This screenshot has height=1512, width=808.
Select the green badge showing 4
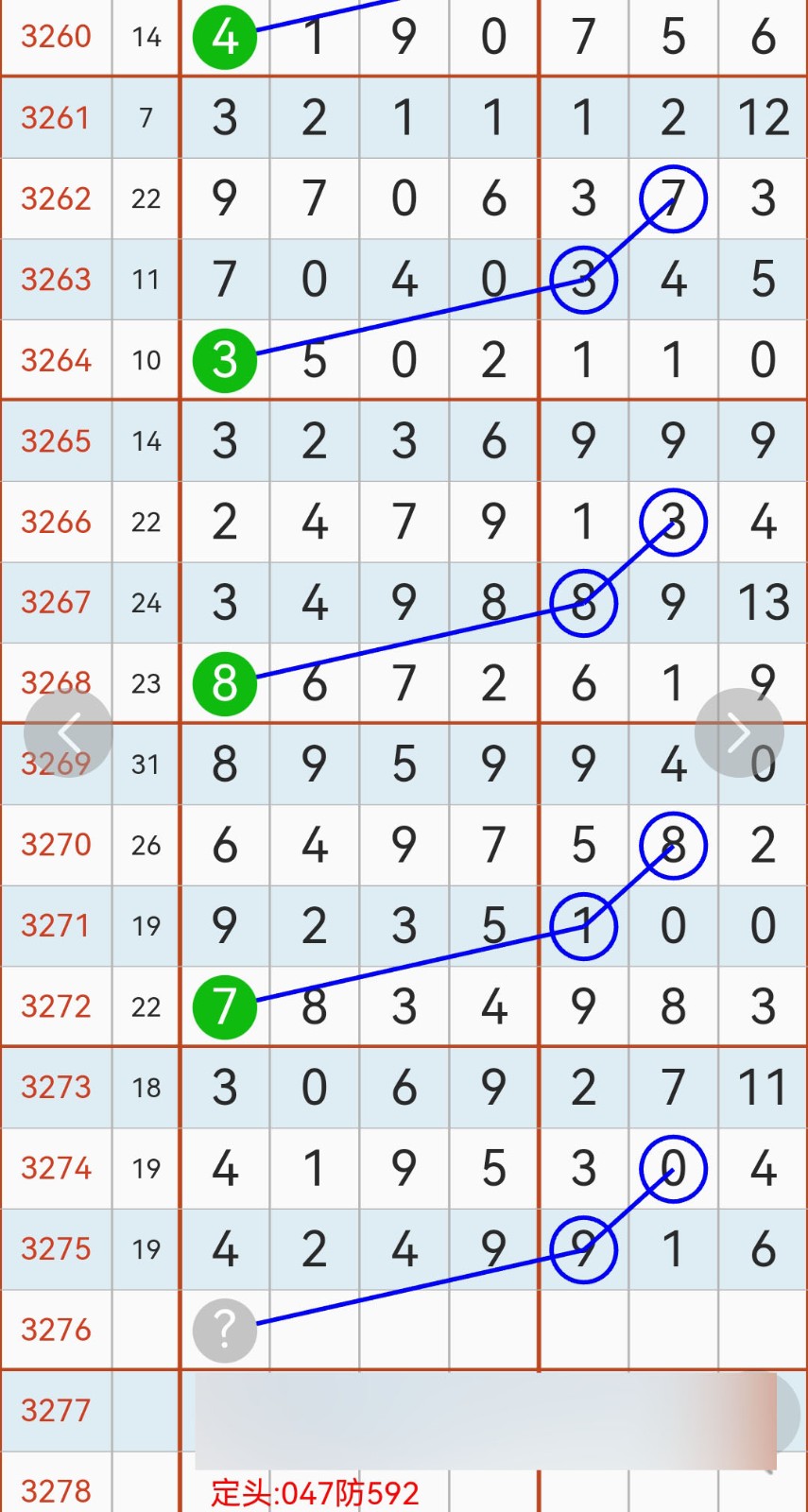tap(224, 38)
